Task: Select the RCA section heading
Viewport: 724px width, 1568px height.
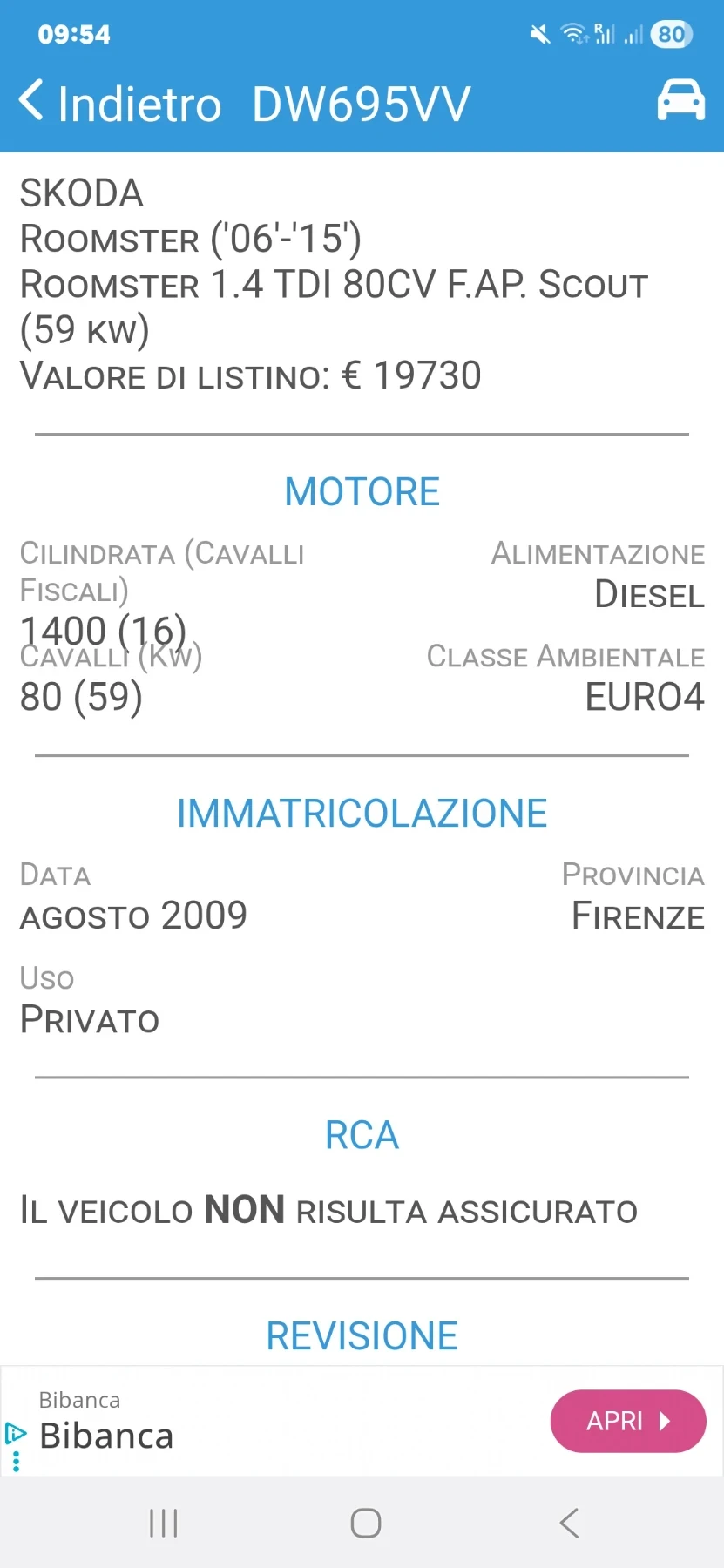Action: (362, 1133)
